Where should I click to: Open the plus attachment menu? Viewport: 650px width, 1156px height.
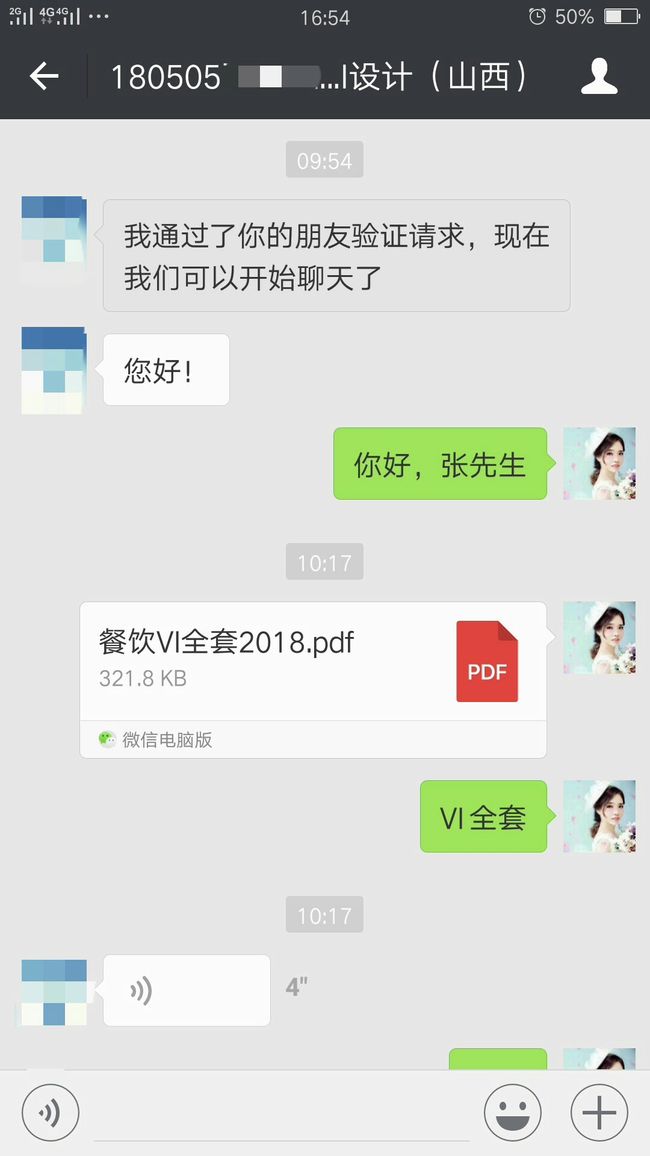(x=599, y=1113)
